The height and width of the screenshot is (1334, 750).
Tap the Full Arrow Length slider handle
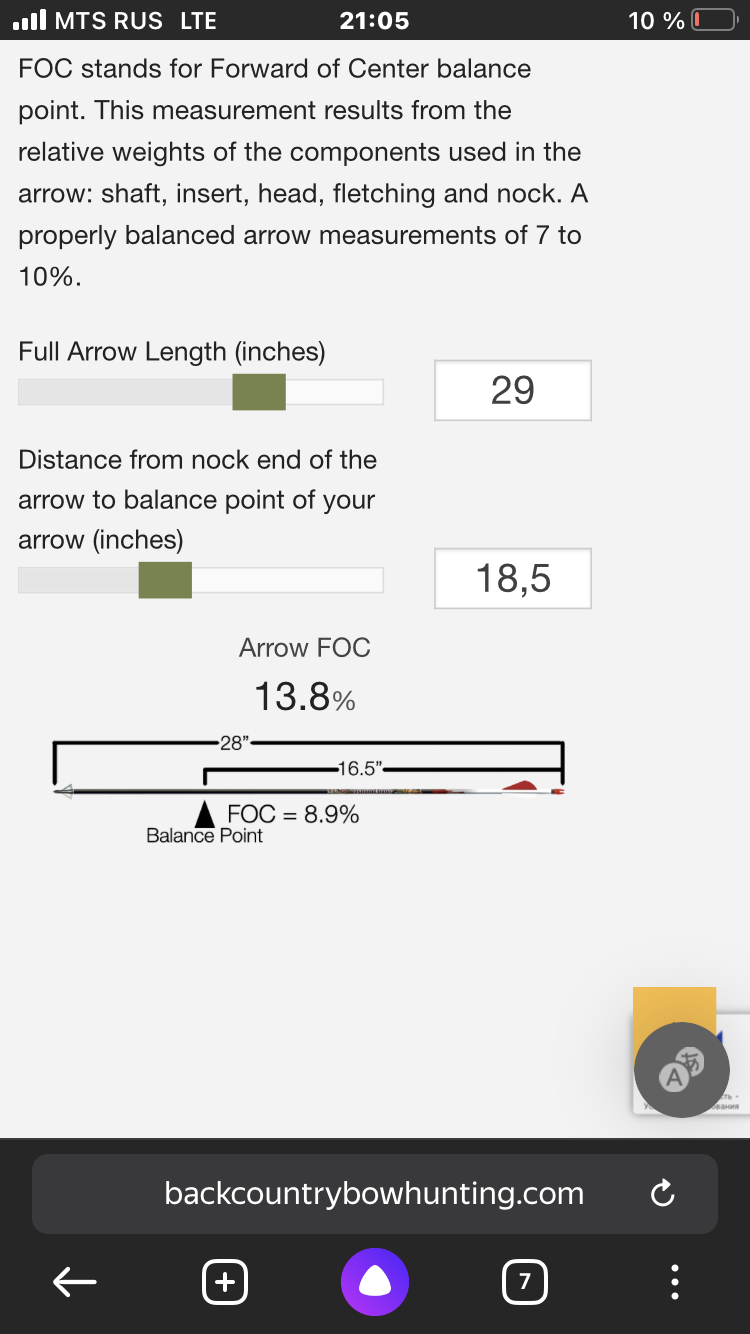[259, 392]
